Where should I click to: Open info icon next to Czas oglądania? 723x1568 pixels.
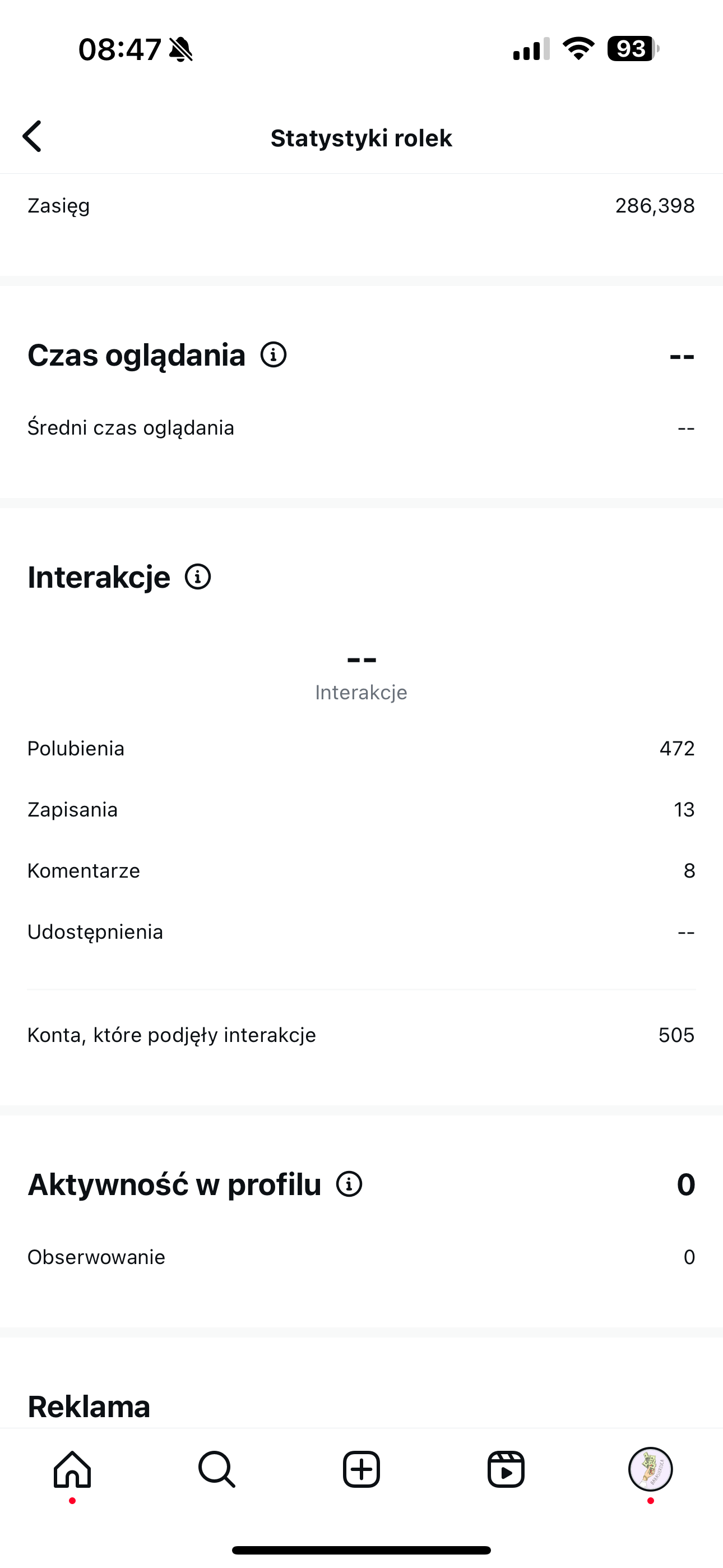tap(274, 355)
